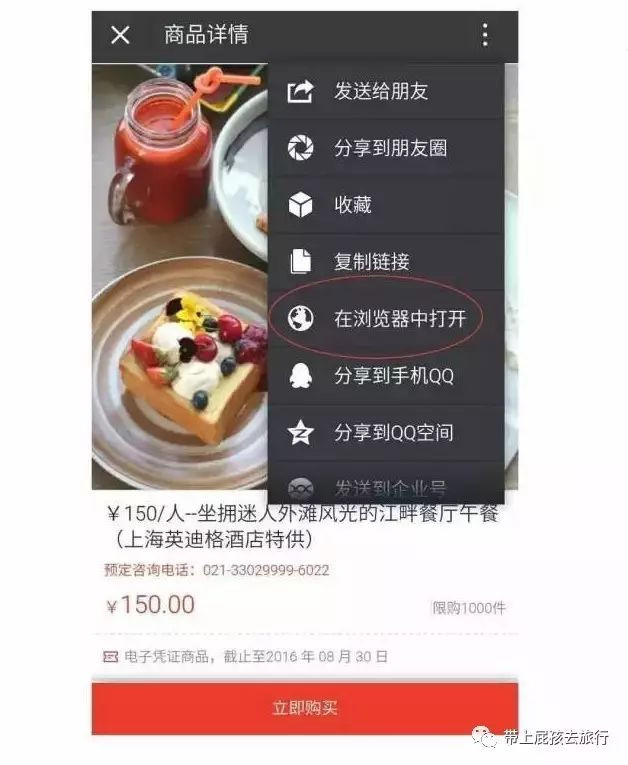
Task: Tap the 立即购买 buy now button
Action: pos(305,709)
